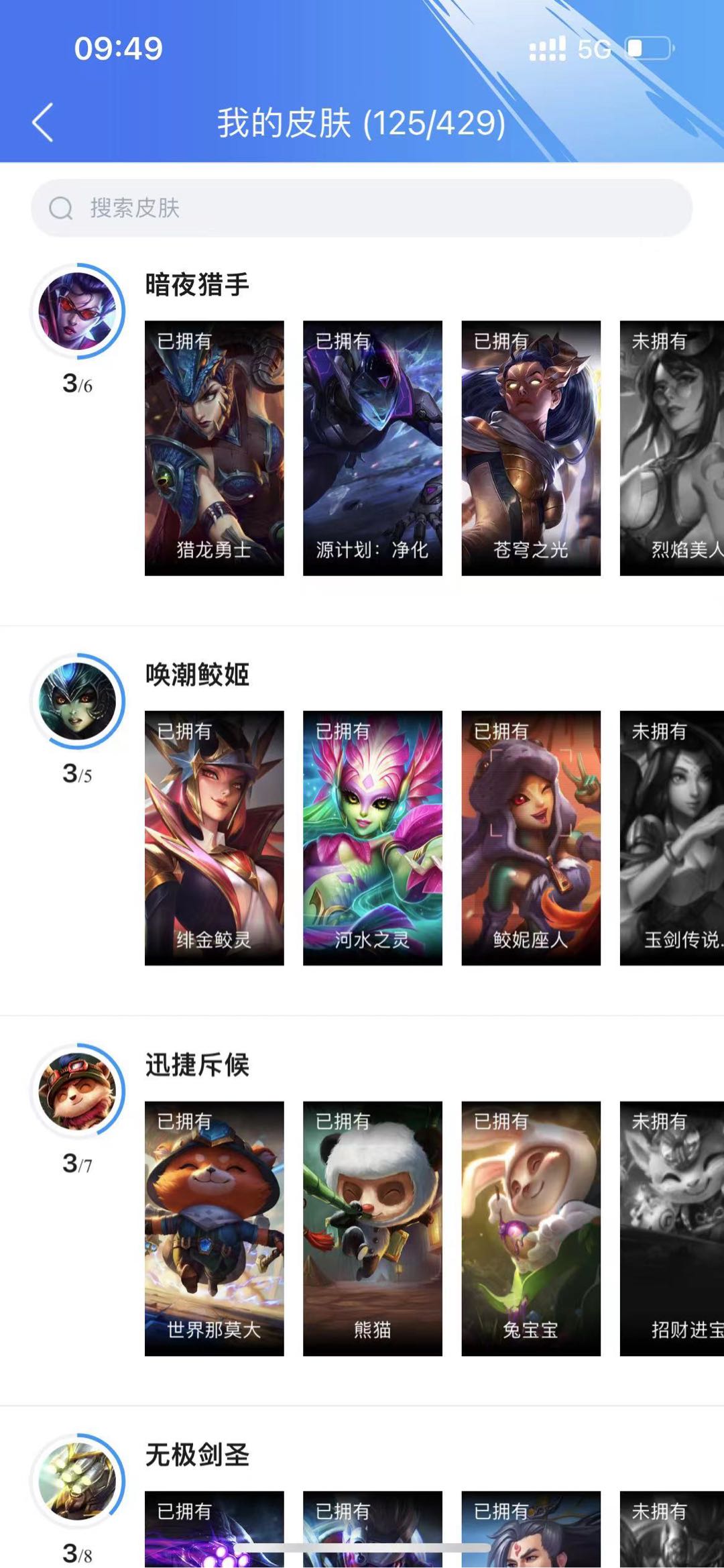Open the 河水之灵 skin card
The width and height of the screenshot is (724, 1568).
(373, 838)
